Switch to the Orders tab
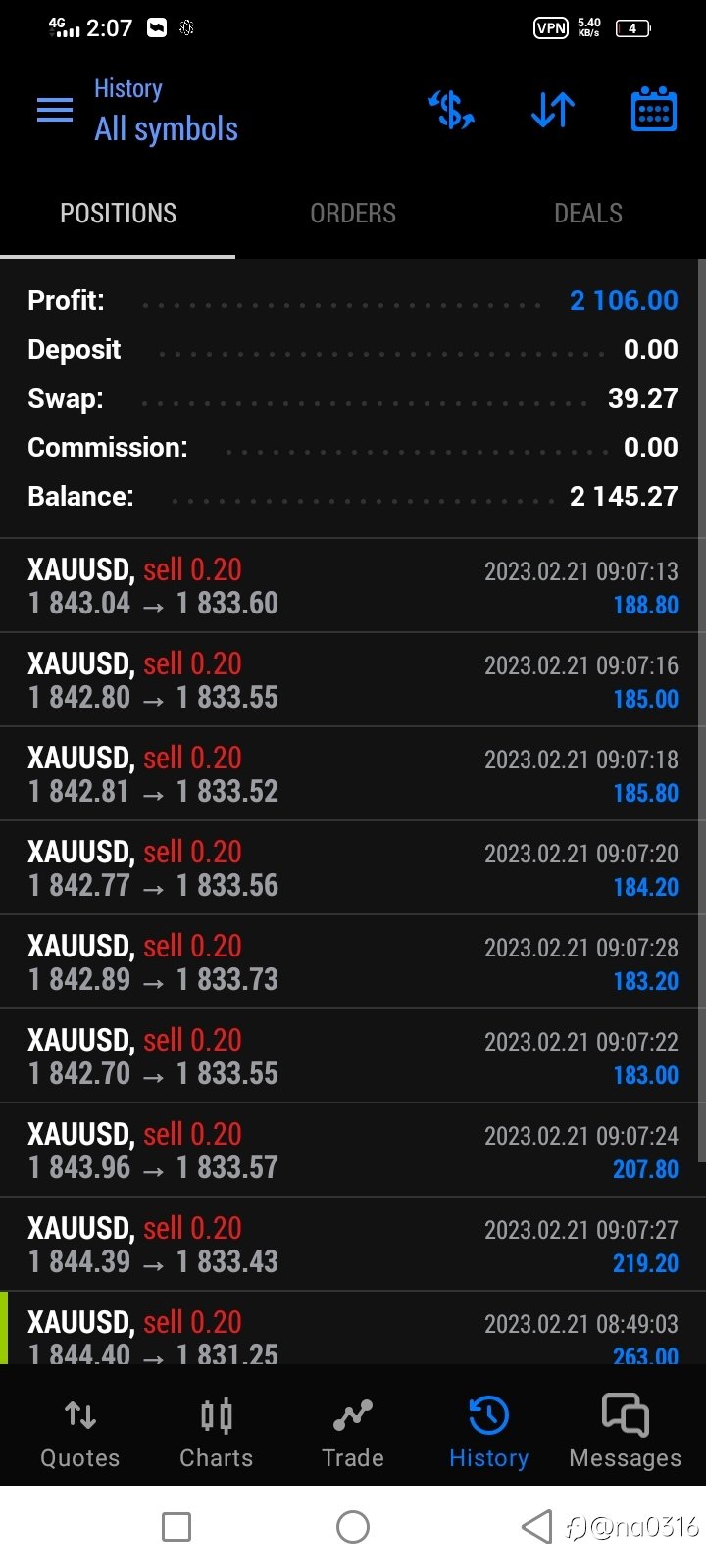The height and width of the screenshot is (1568, 706). (353, 214)
